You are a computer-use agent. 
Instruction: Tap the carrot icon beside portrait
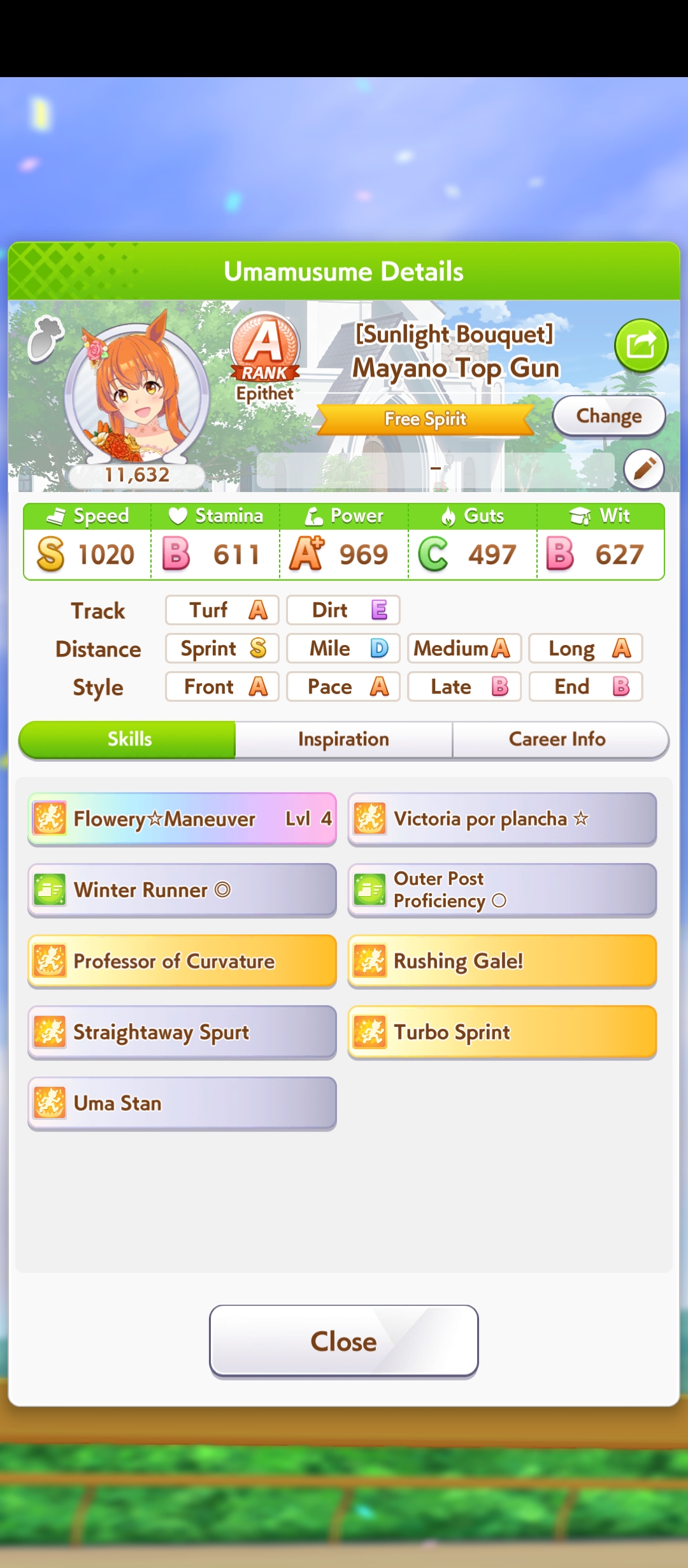click(45, 338)
